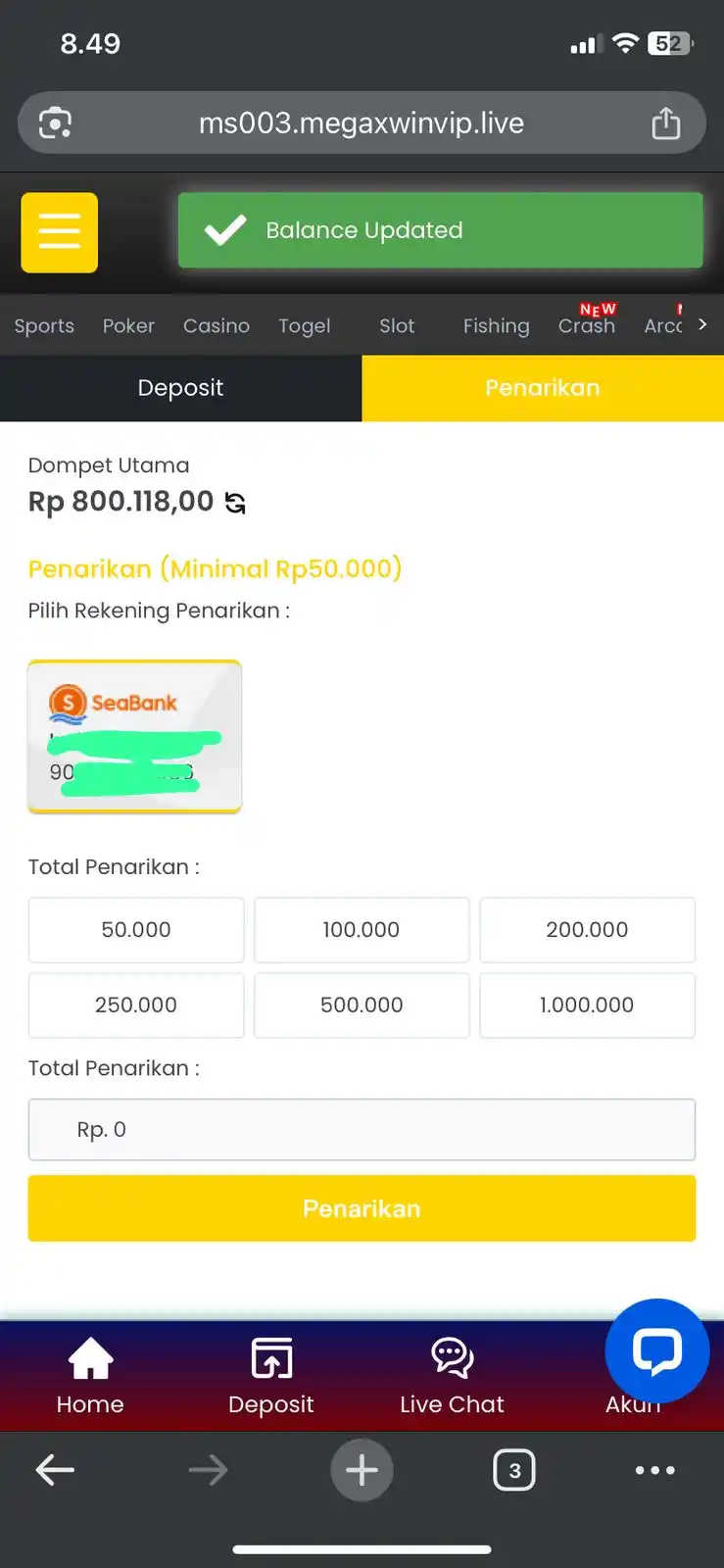Choose the 1.000.000 withdrawal amount

(587, 1004)
